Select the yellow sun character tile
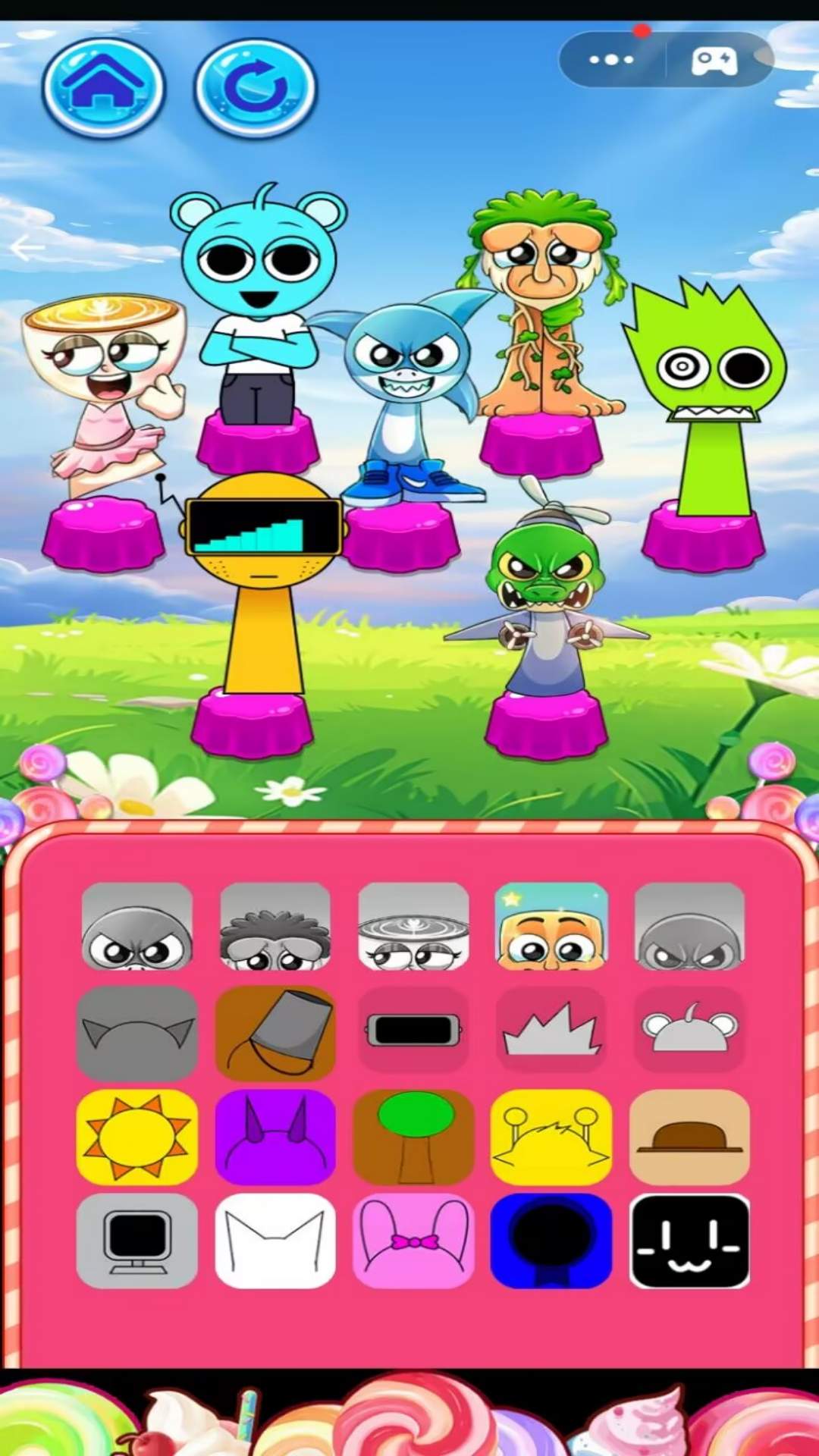This screenshot has height=1456, width=819. click(137, 1137)
